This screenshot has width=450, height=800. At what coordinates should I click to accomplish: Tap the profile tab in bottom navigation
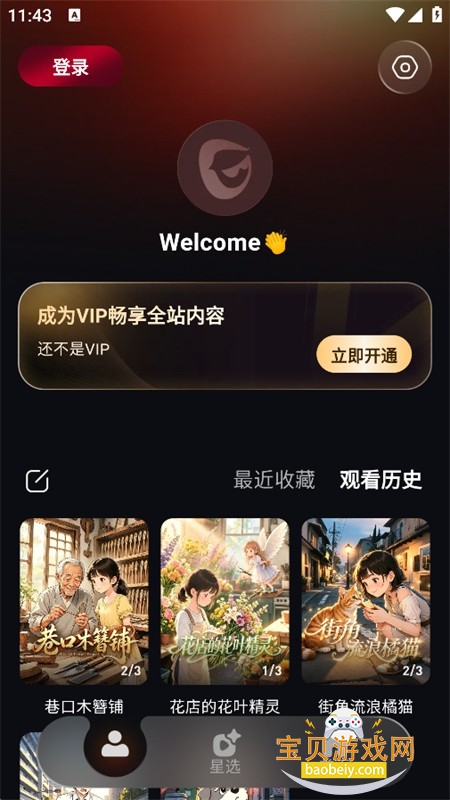click(x=115, y=744)
